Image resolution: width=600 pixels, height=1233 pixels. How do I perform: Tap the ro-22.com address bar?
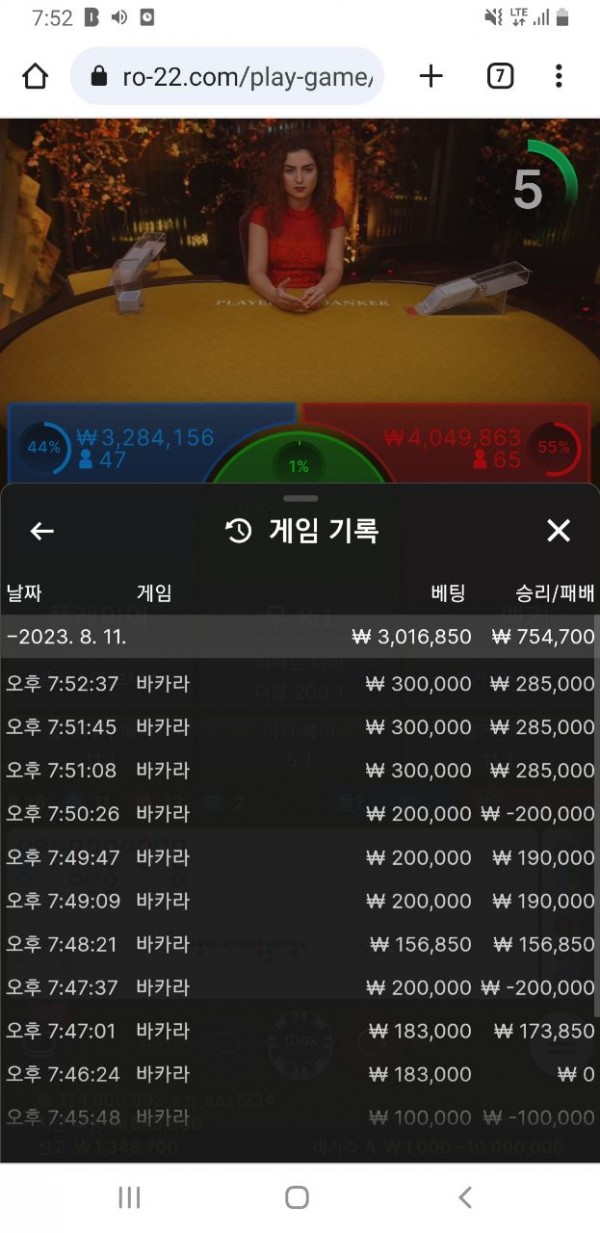pyautogui.click(x=228, y=76)
